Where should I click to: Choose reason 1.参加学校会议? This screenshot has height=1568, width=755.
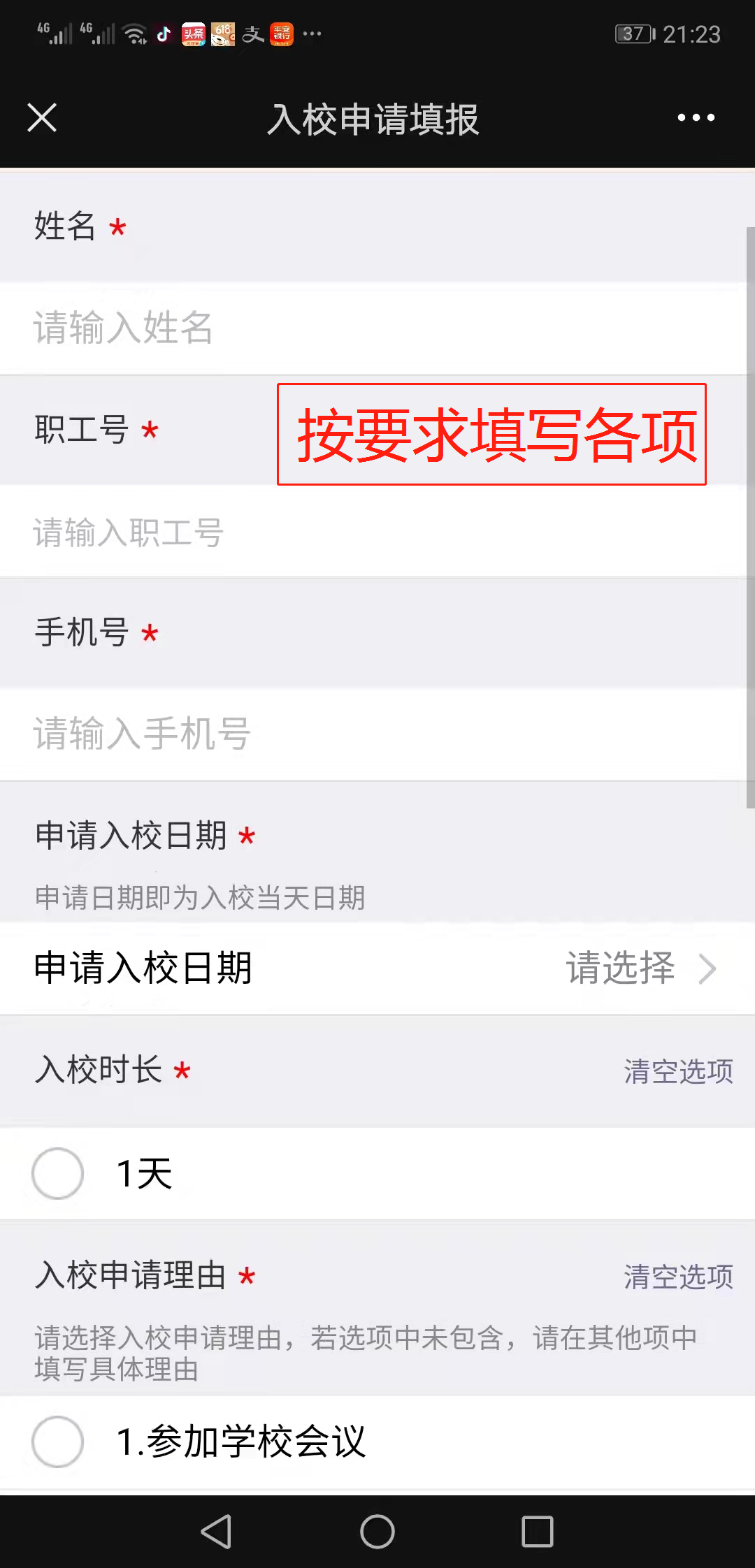point(58,1442)
